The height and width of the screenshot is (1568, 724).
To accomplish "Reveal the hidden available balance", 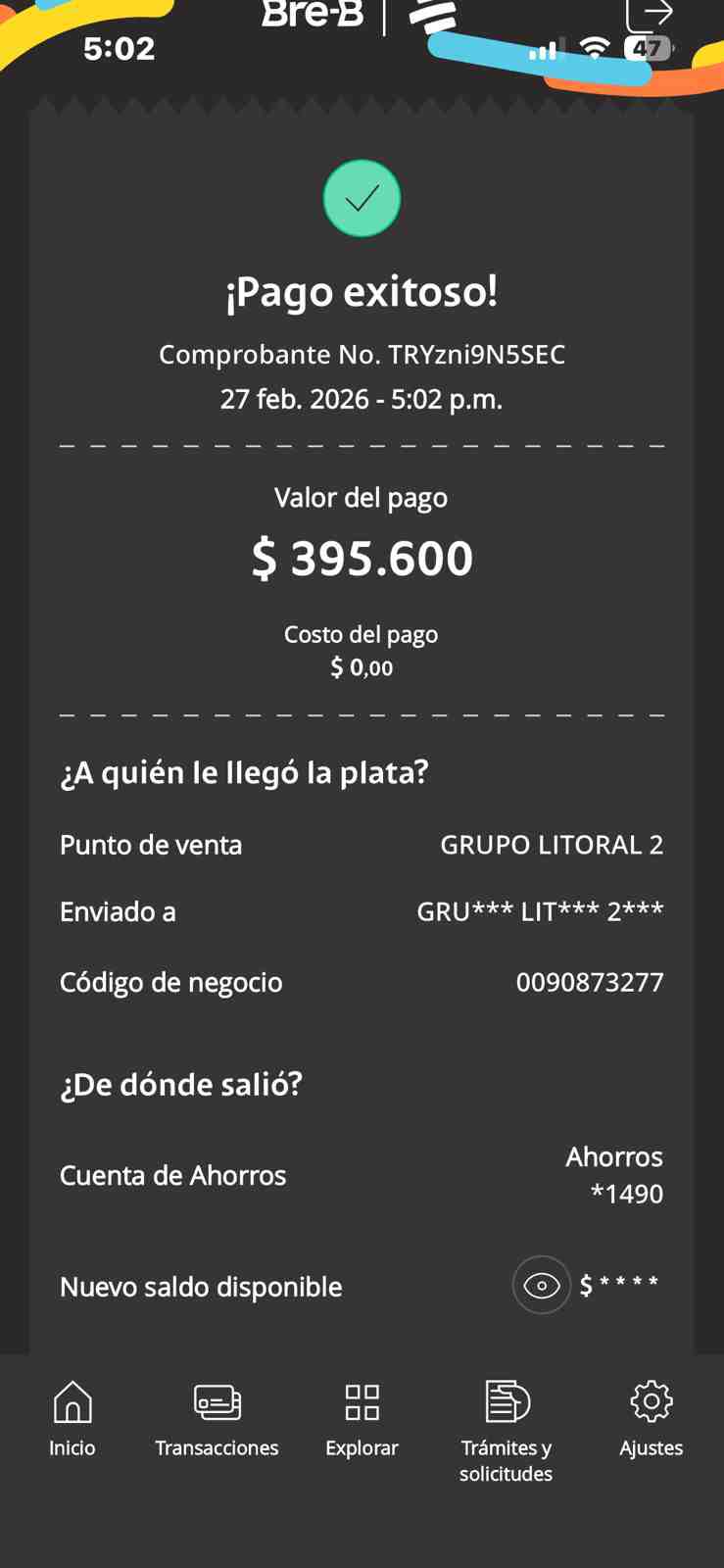I will click(542, 1285).
